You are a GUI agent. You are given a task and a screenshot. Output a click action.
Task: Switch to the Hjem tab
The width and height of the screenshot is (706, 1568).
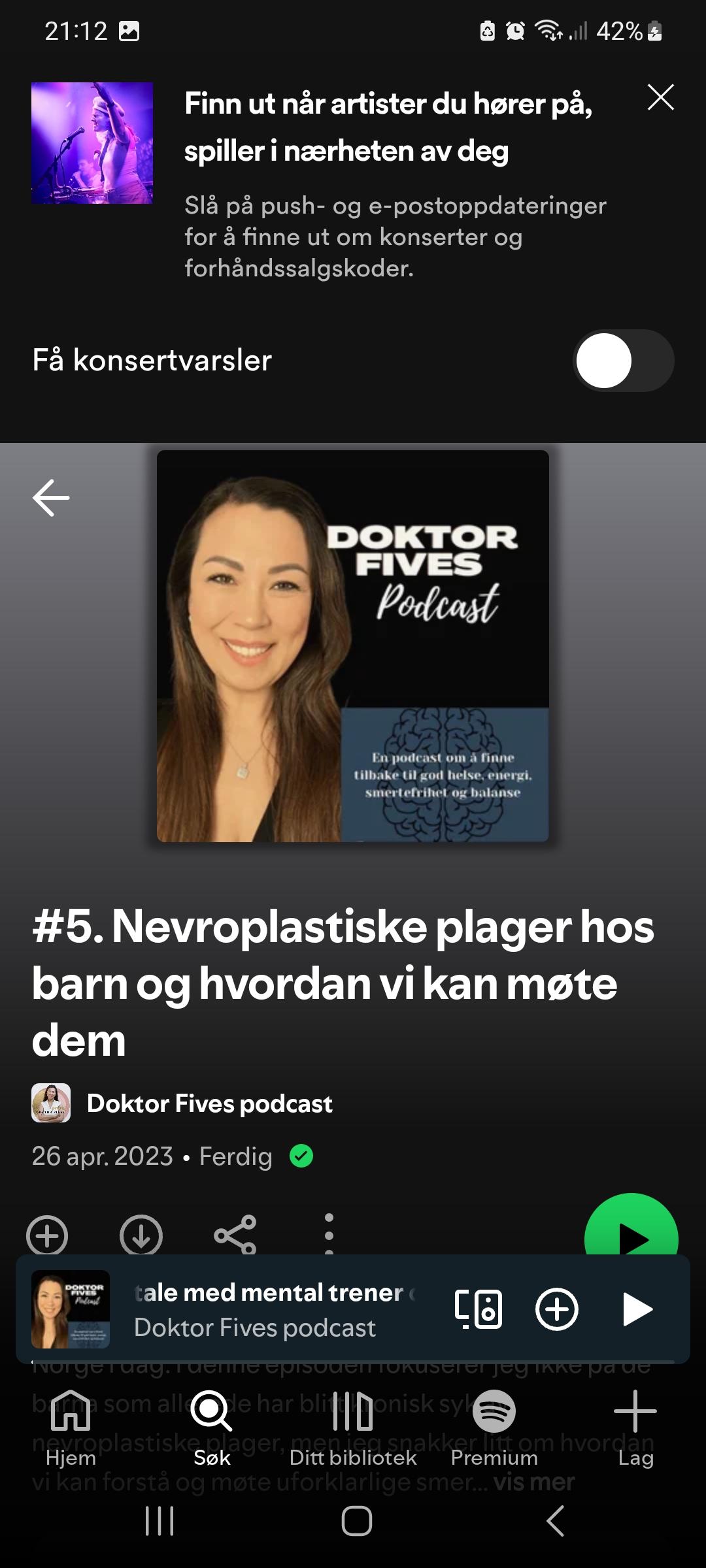(x=71, y=1427)
